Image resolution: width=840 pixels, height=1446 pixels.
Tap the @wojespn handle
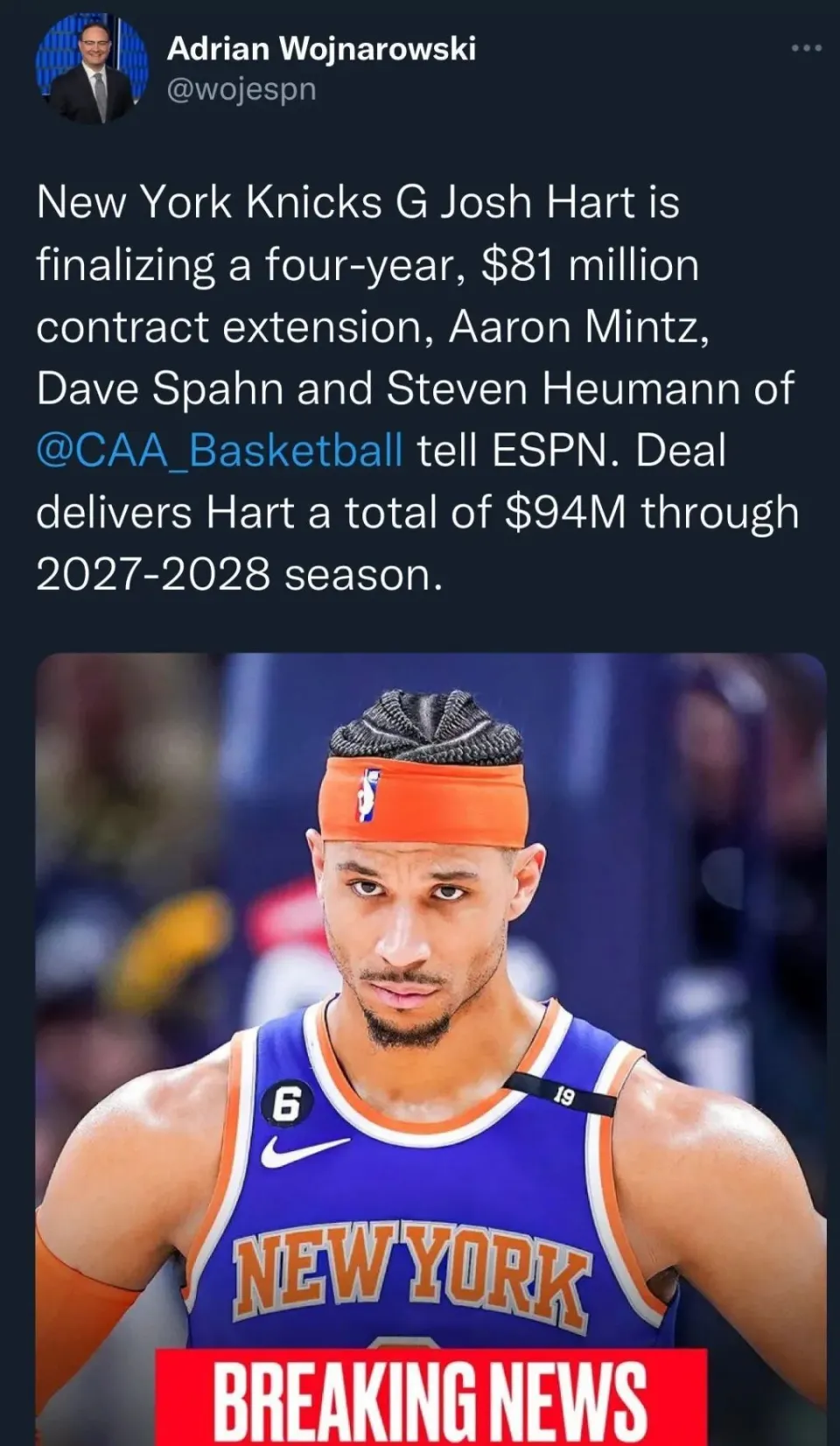click(241, 88)
